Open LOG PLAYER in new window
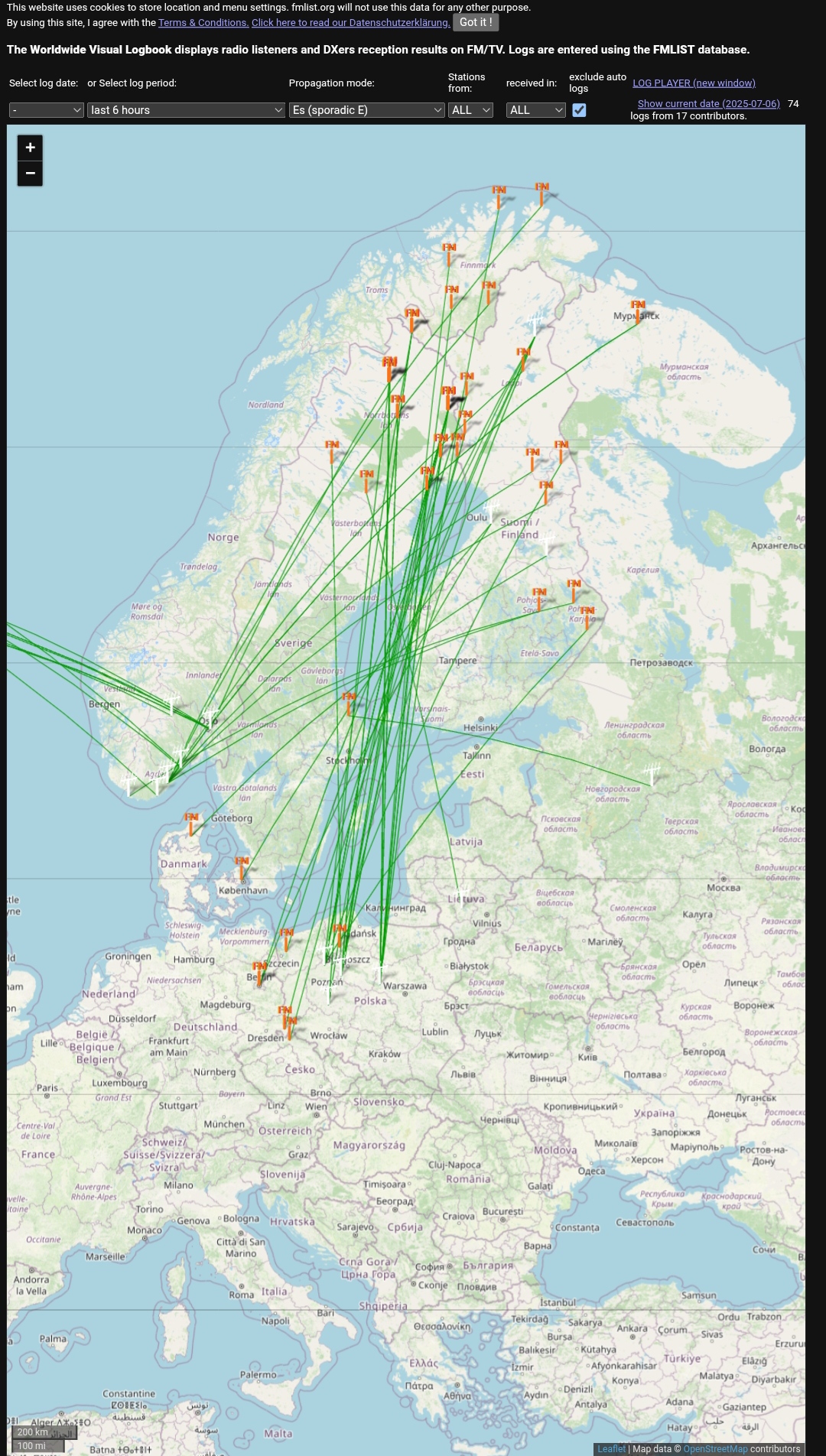The width and height of the screenshot is (826, 1456). pos(694,83)
